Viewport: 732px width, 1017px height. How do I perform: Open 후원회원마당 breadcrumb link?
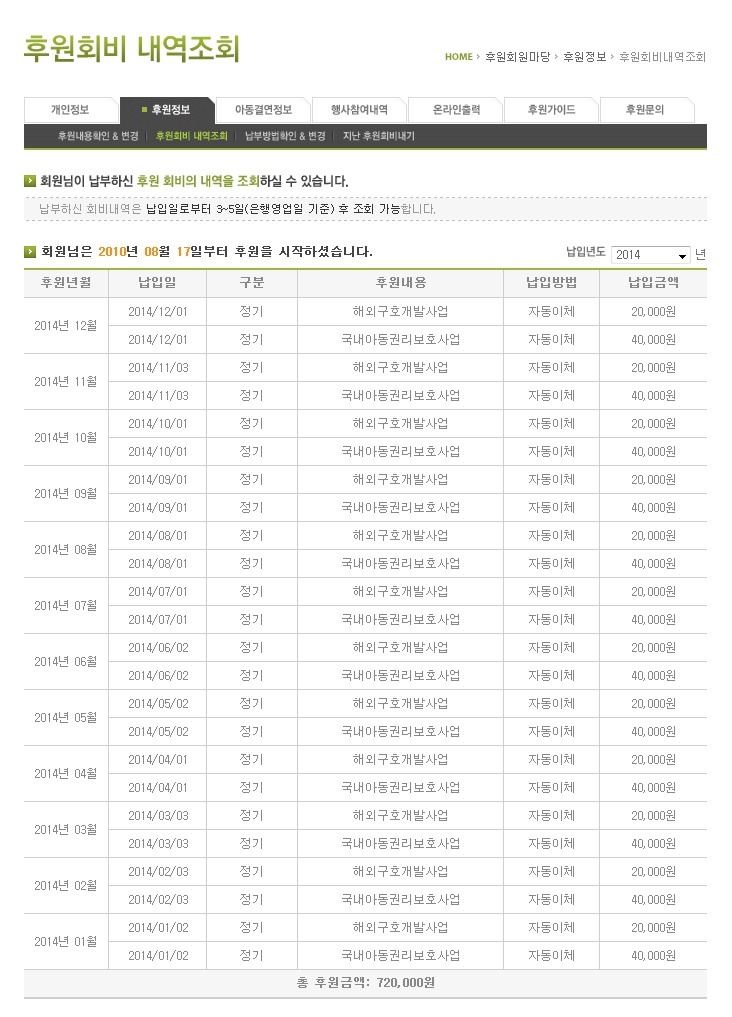click(517, 57)
